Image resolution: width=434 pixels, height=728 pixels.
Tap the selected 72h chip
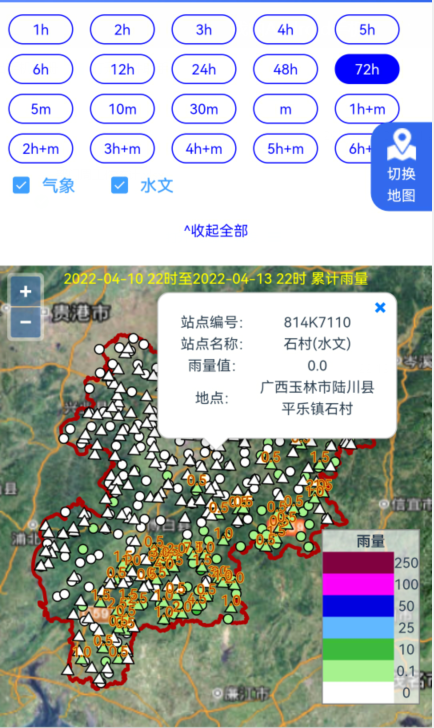tap(367, 69)
